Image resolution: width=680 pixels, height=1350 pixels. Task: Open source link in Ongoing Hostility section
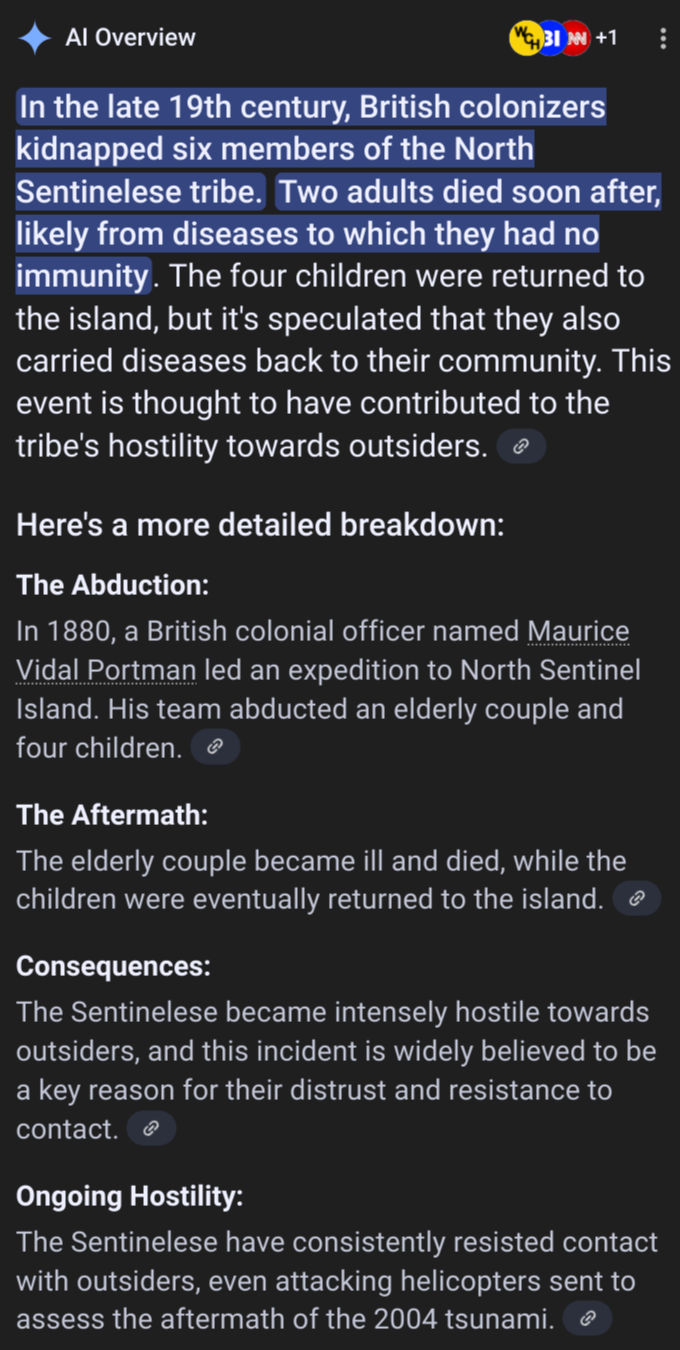[x=587, y=1320]
